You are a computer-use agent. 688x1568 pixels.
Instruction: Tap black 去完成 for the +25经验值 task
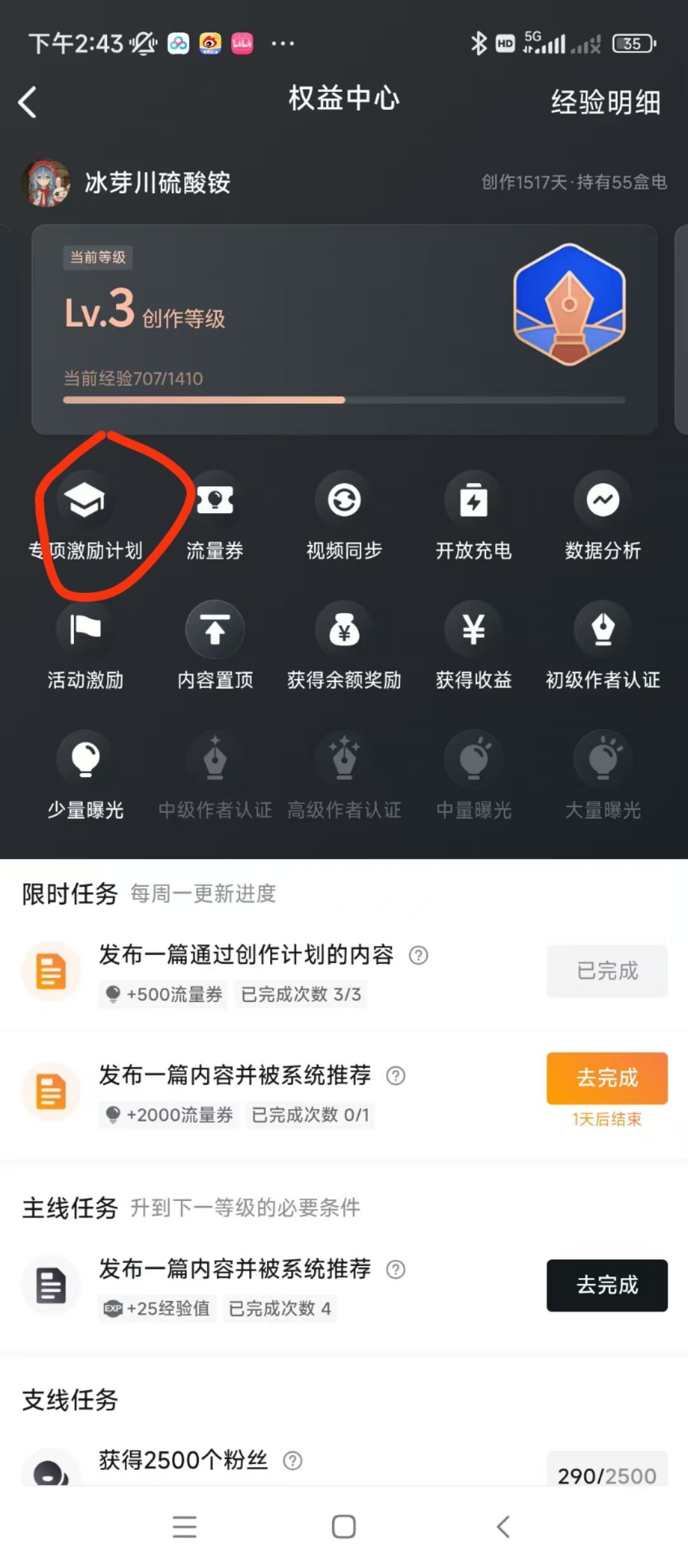(606, 1285)
